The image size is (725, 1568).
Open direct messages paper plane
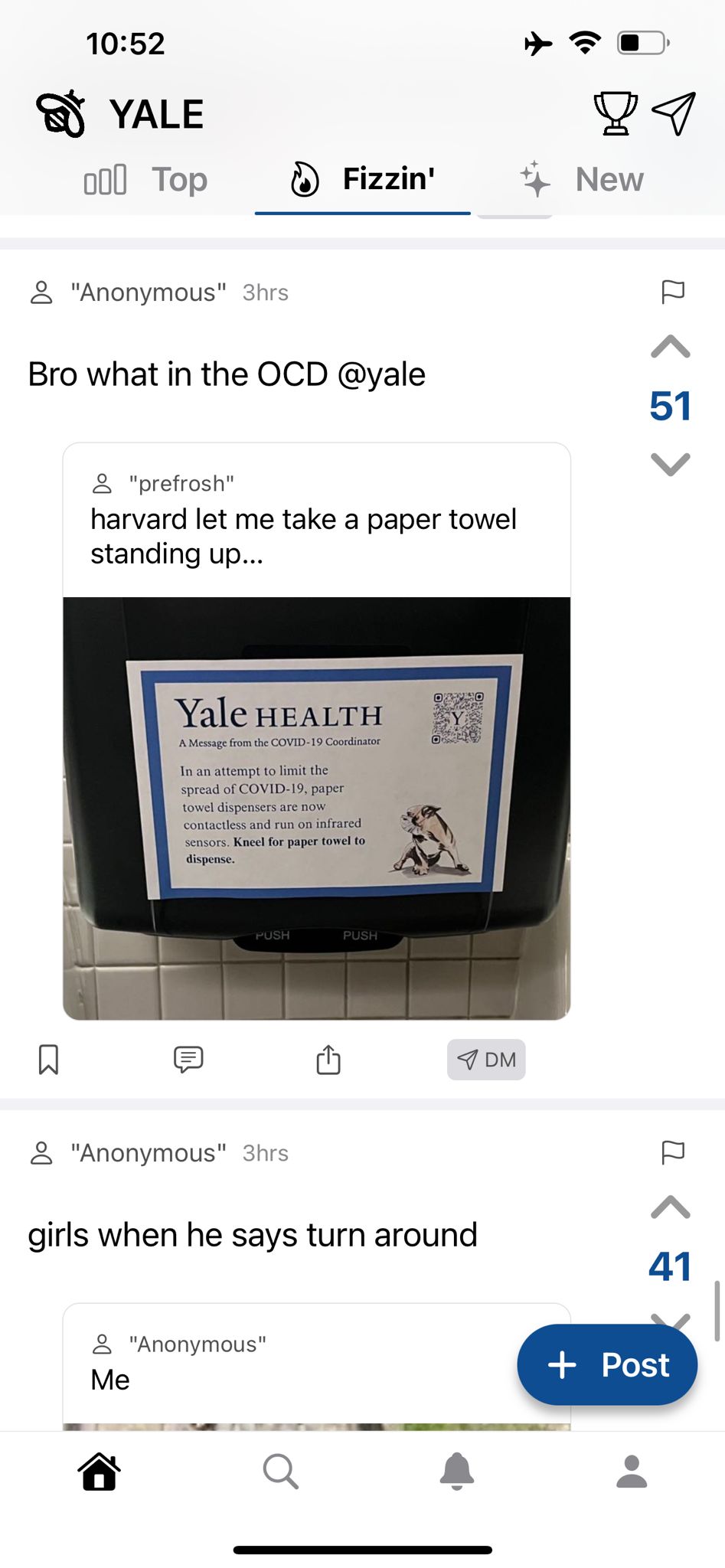pyautogui.click(x=674, y=113)
